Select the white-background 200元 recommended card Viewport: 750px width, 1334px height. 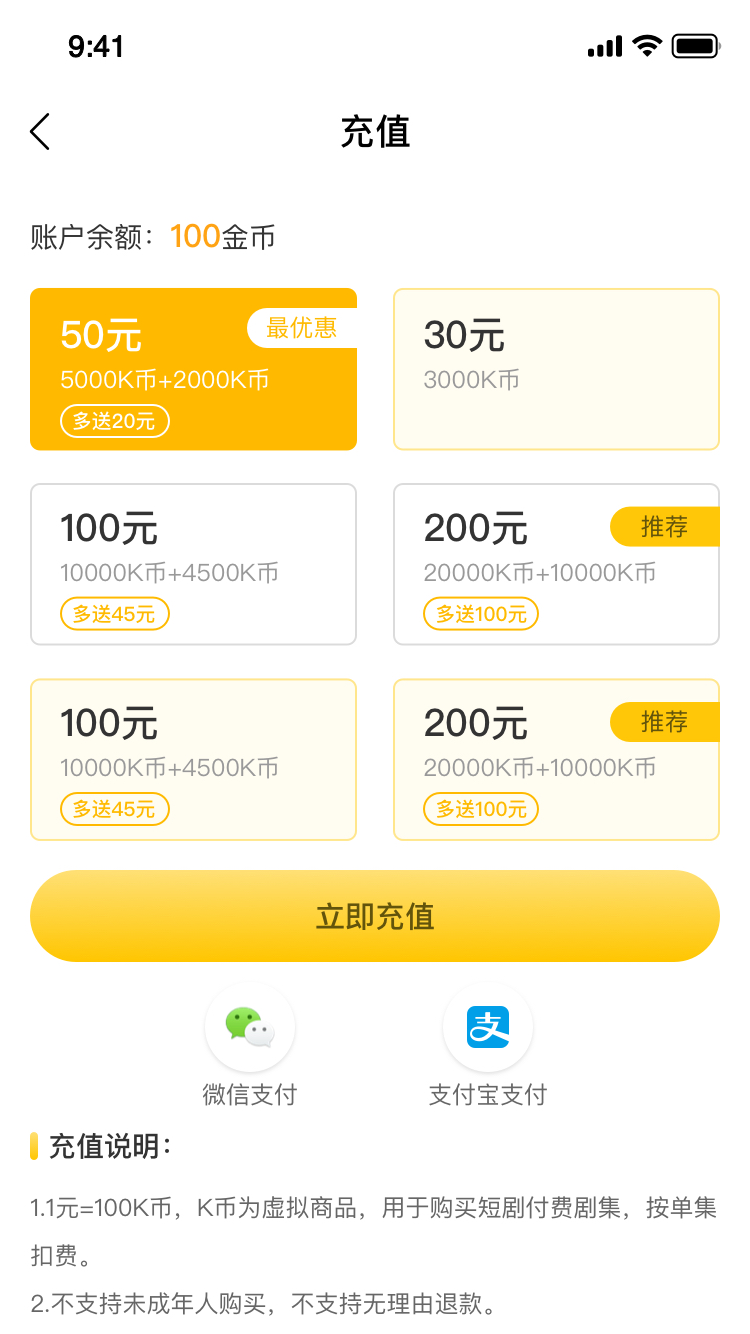556,564
